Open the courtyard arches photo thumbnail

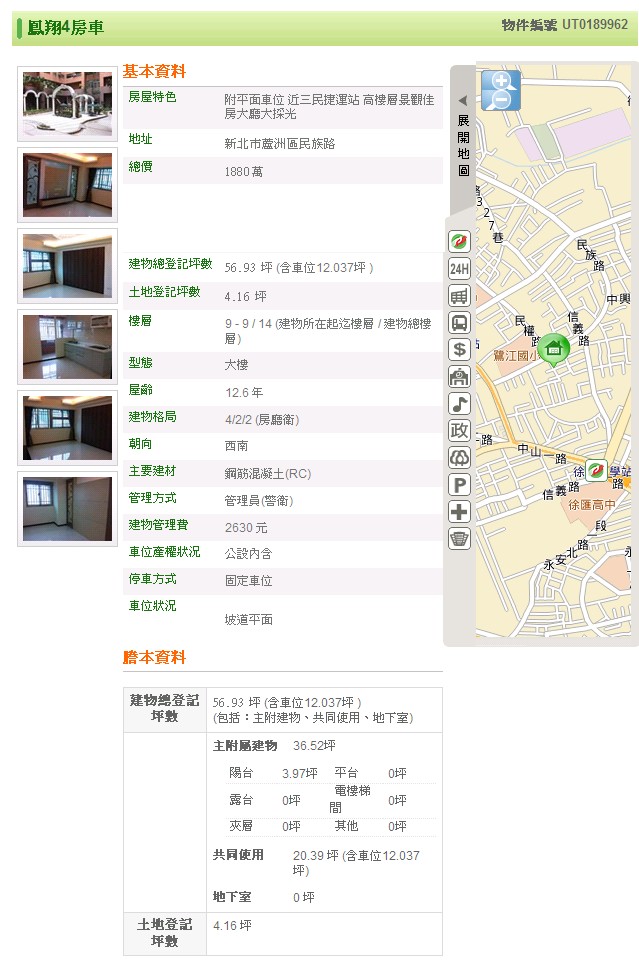[x=67, y=103]
